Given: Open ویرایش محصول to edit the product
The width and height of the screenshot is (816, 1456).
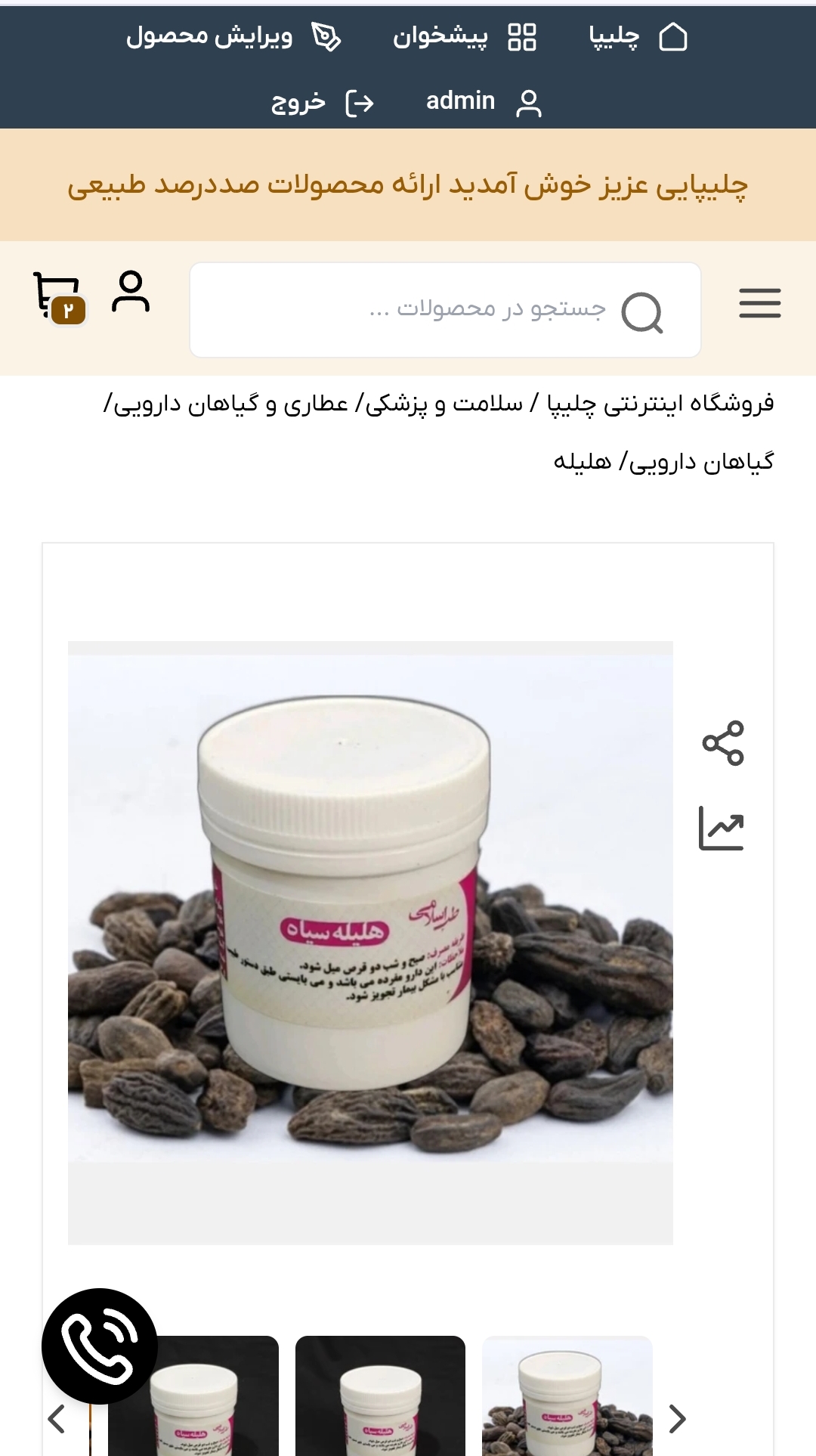Looking at the screenshot, I should 233,36.
